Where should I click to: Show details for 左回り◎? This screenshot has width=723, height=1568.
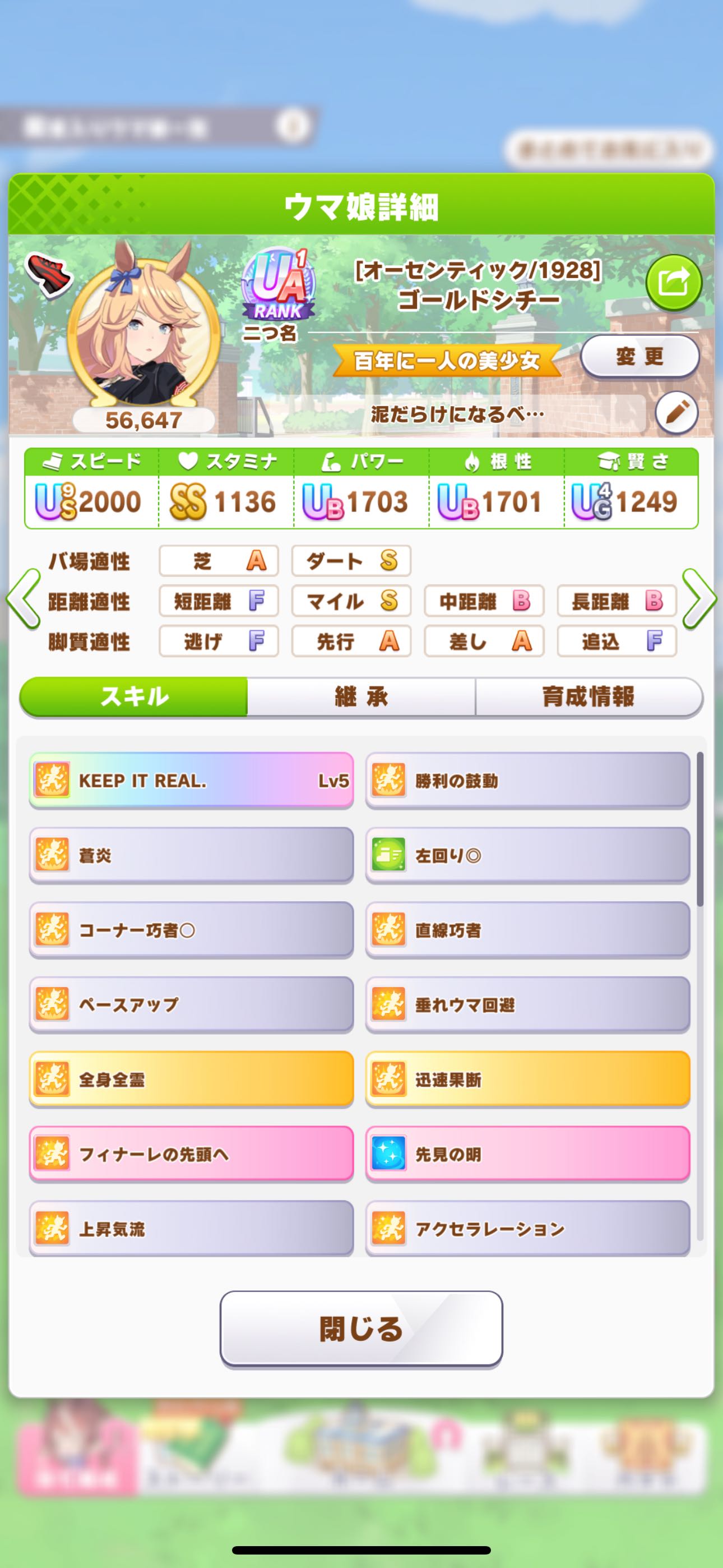[527, 856]
